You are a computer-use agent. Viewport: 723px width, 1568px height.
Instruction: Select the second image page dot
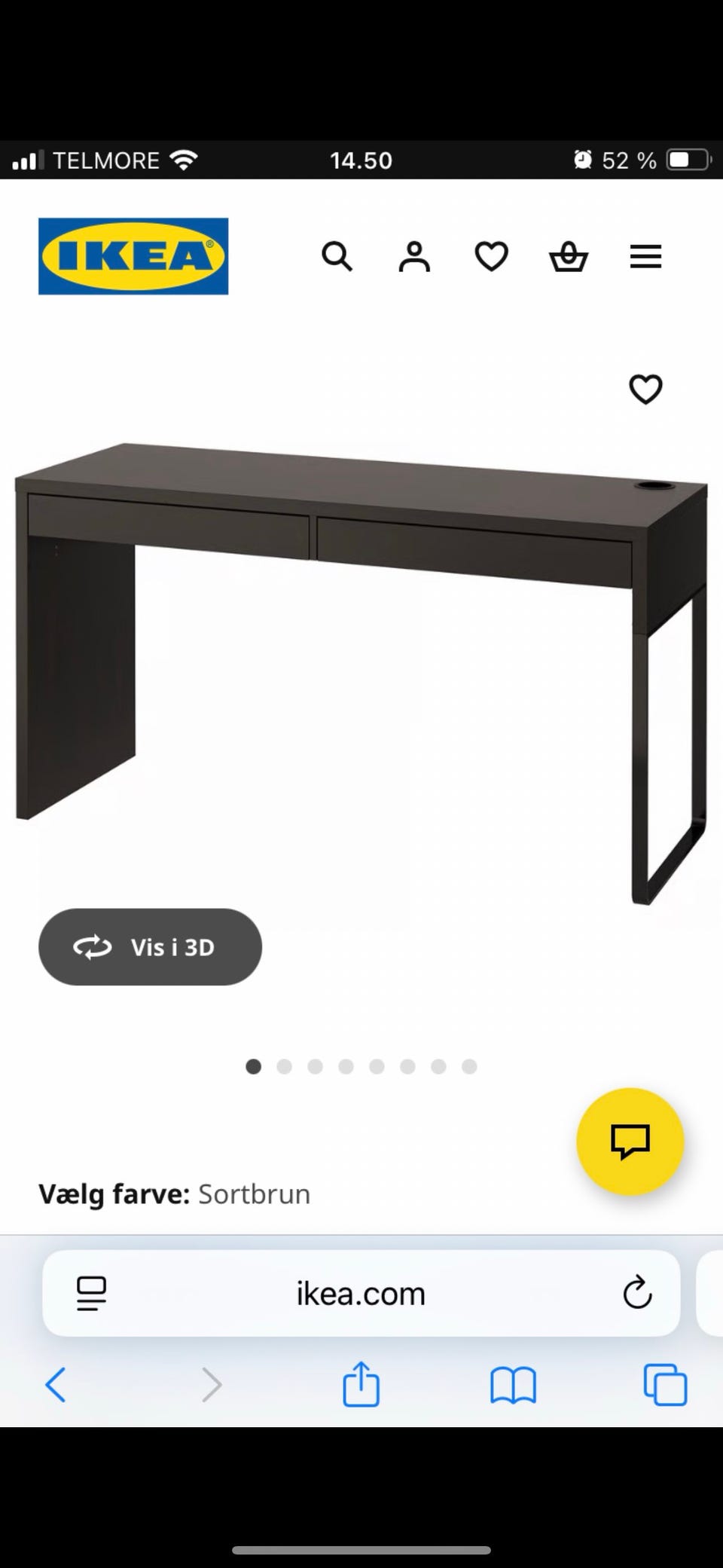coord(285,1066)
